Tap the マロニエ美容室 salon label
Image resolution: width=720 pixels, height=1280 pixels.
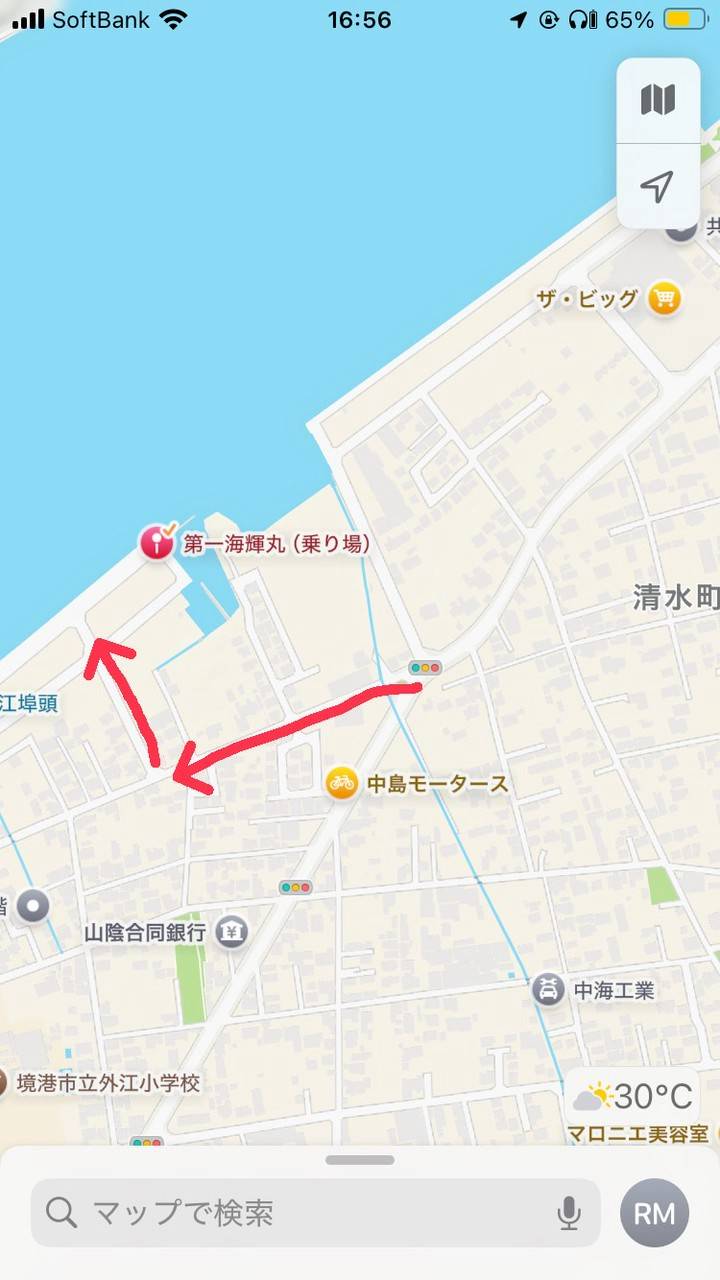(x=638, y=1134)
